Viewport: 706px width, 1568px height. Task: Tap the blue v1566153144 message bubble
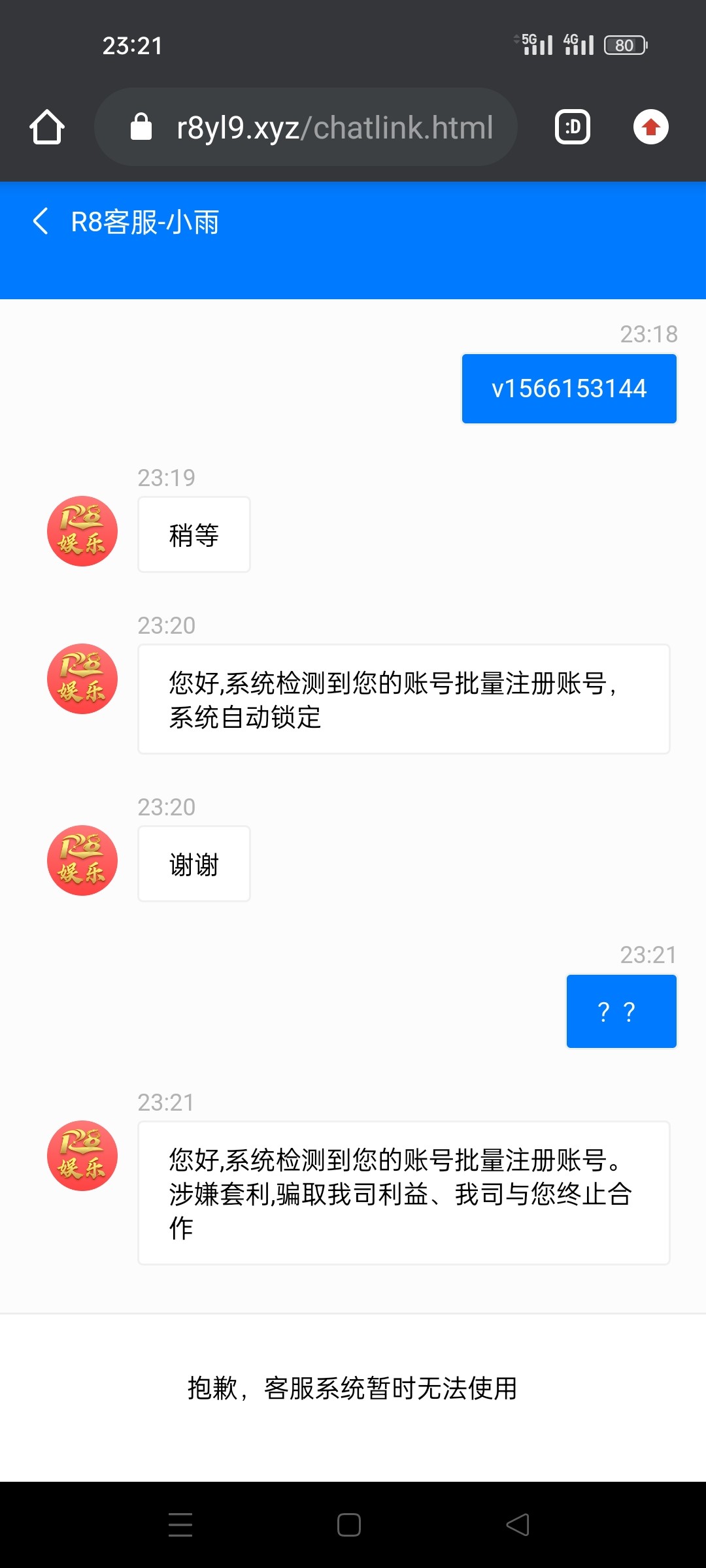tap(569, 388)
